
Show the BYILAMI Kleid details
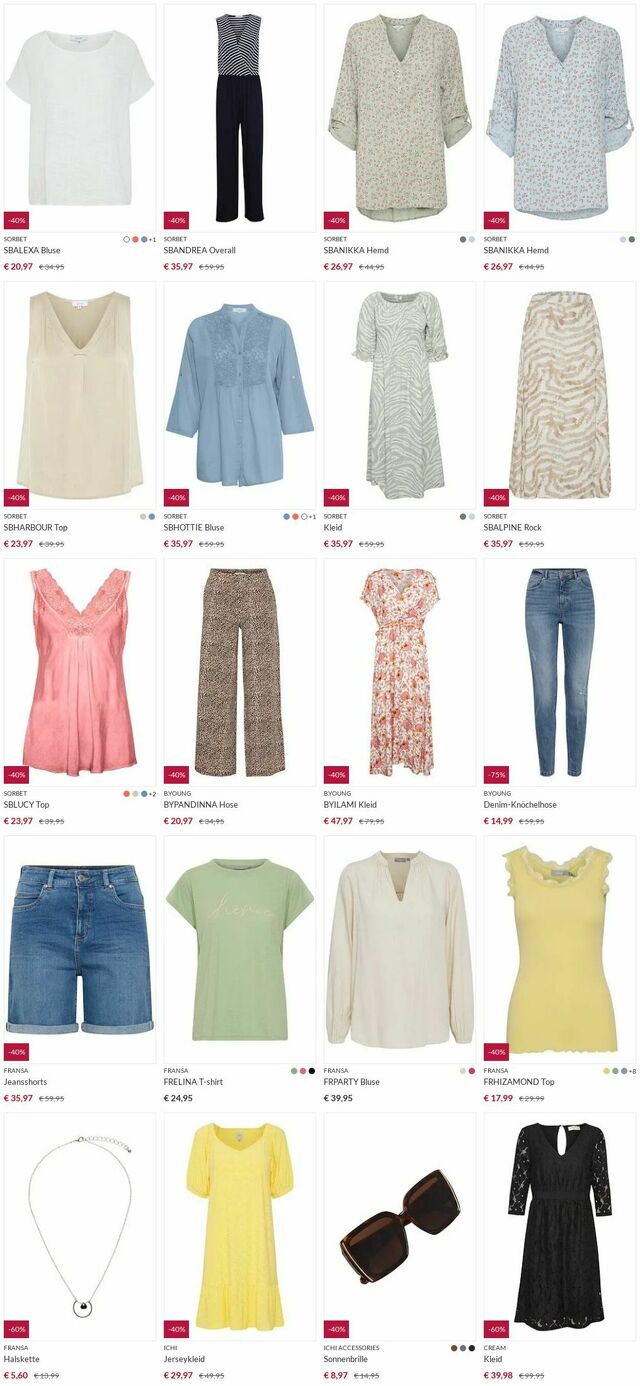point(400,672)
